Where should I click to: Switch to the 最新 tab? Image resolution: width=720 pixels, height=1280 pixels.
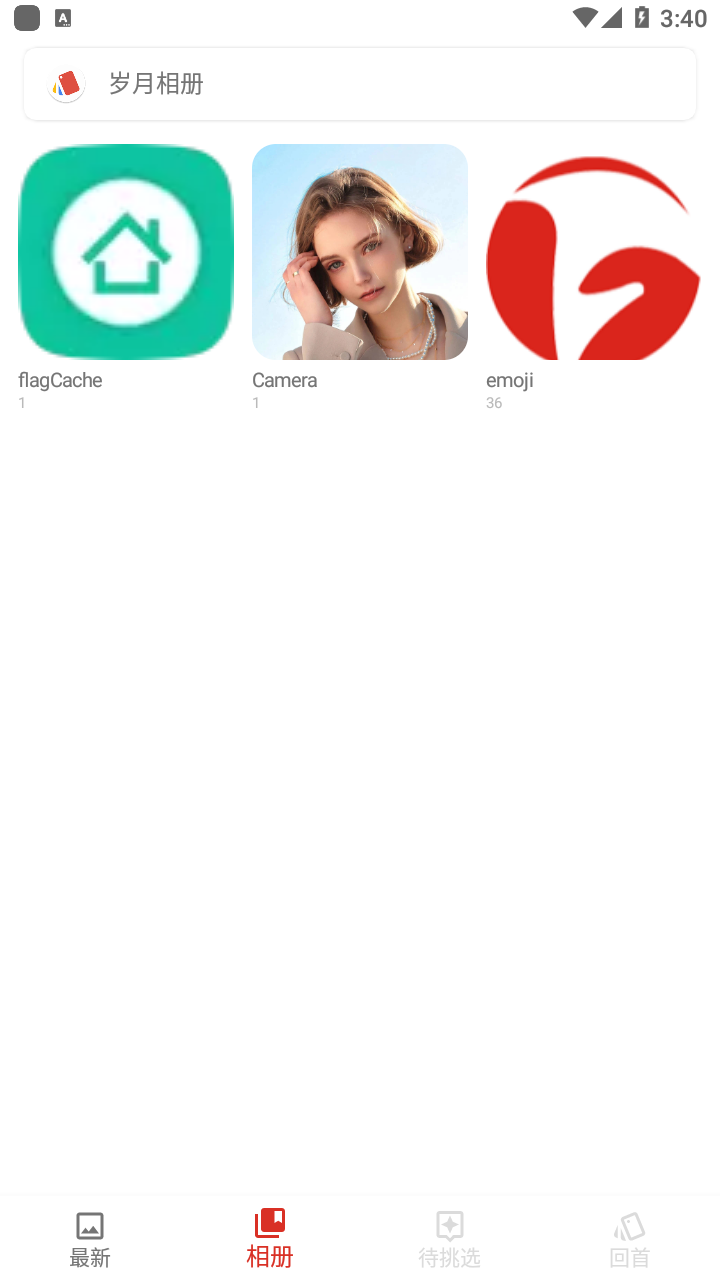pos(90,1238)
